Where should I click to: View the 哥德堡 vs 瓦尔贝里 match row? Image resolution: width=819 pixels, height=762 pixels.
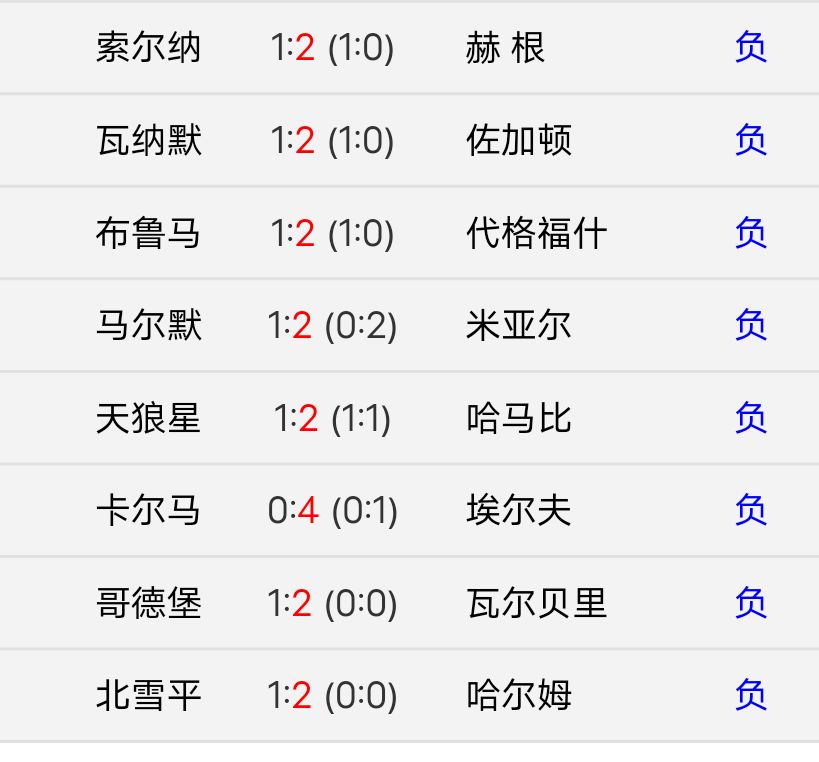click(409, 603)
